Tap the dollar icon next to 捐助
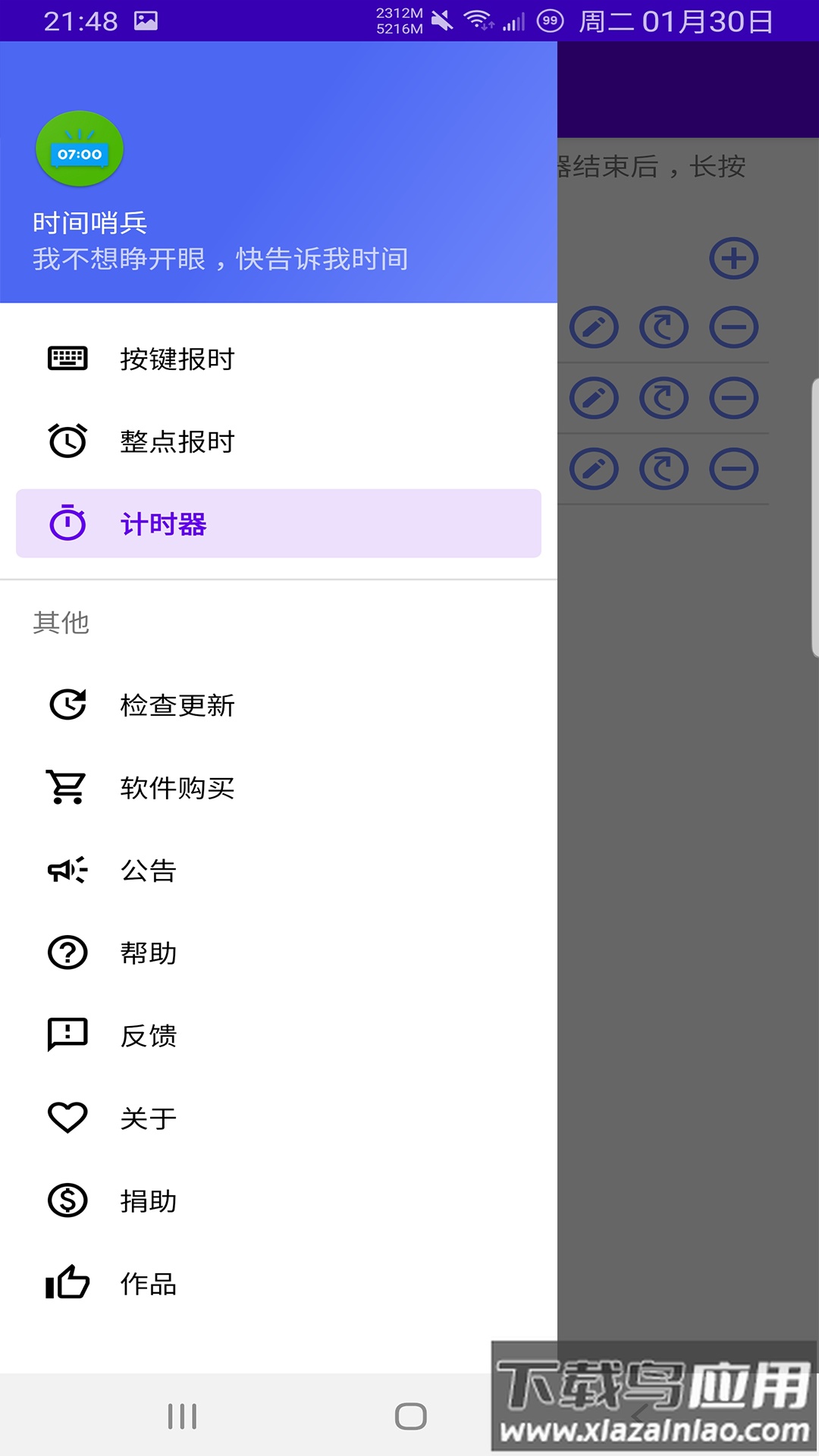This screenshot has height=1456, width=819. click(x=67, y=1200)
